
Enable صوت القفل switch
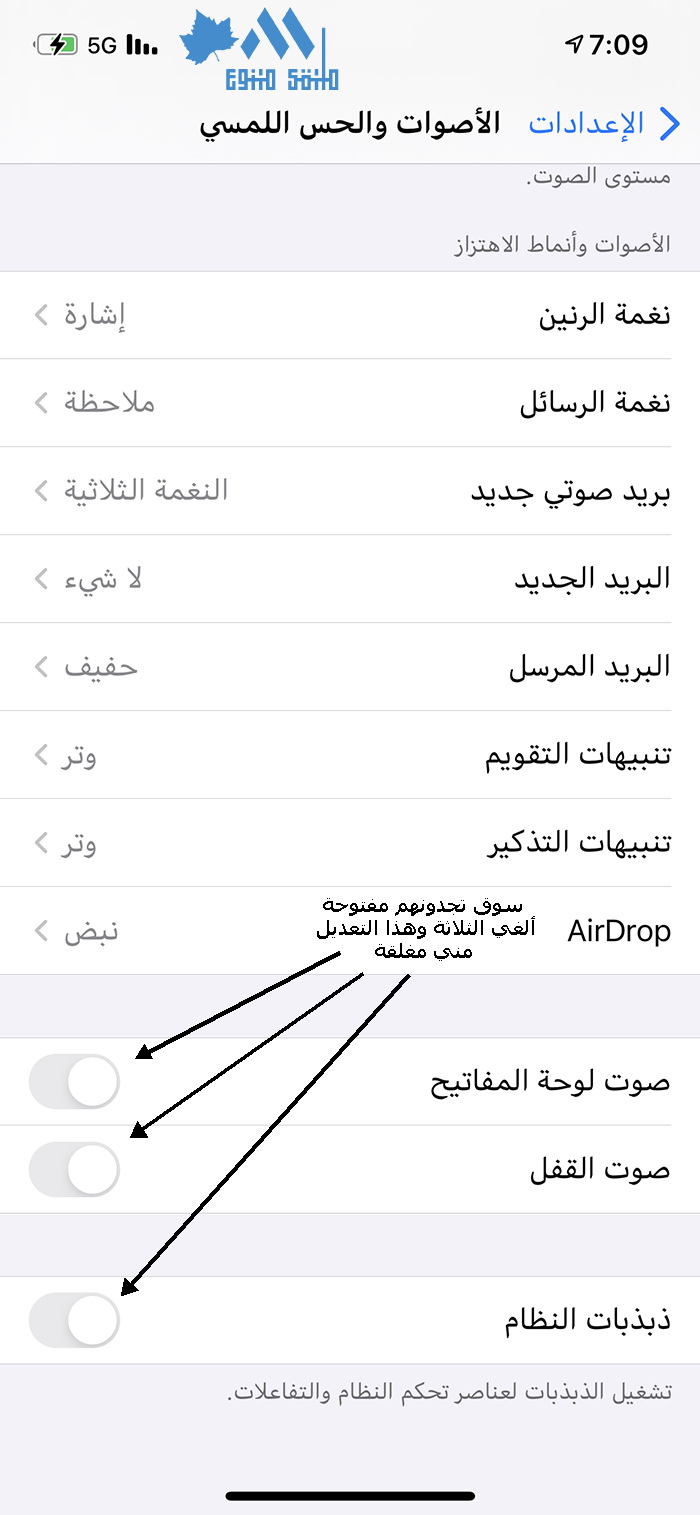tap(75, 1170)
